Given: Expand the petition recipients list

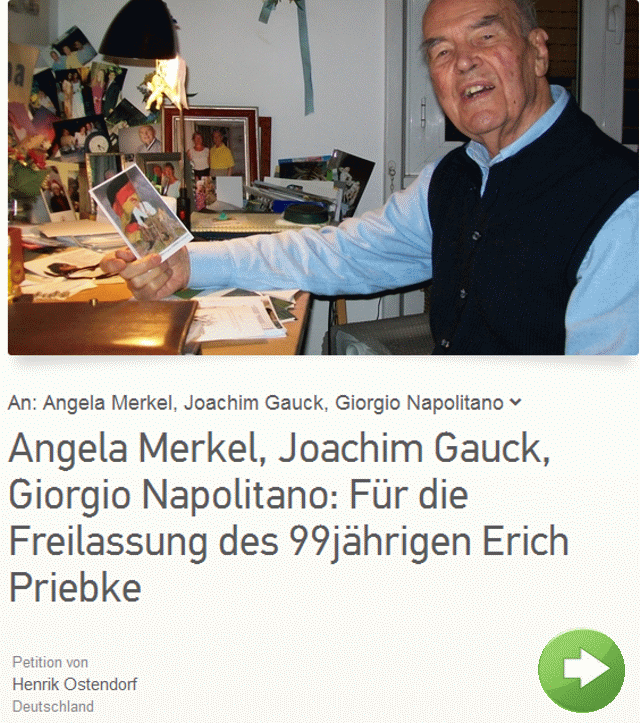Looking at the screenshot, I should 515,403.
